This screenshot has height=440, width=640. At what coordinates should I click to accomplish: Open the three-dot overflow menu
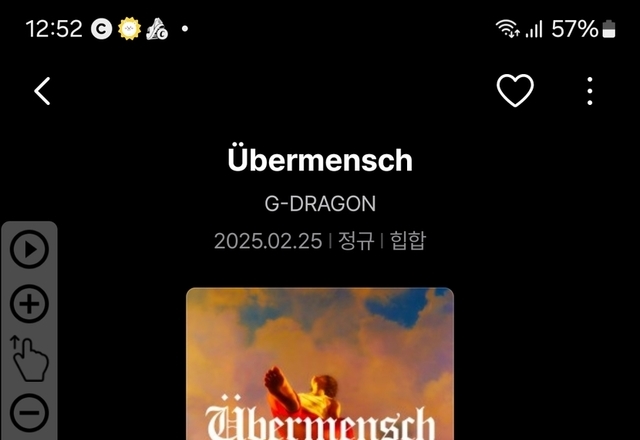pyautogui.click(x=590, y=91)
